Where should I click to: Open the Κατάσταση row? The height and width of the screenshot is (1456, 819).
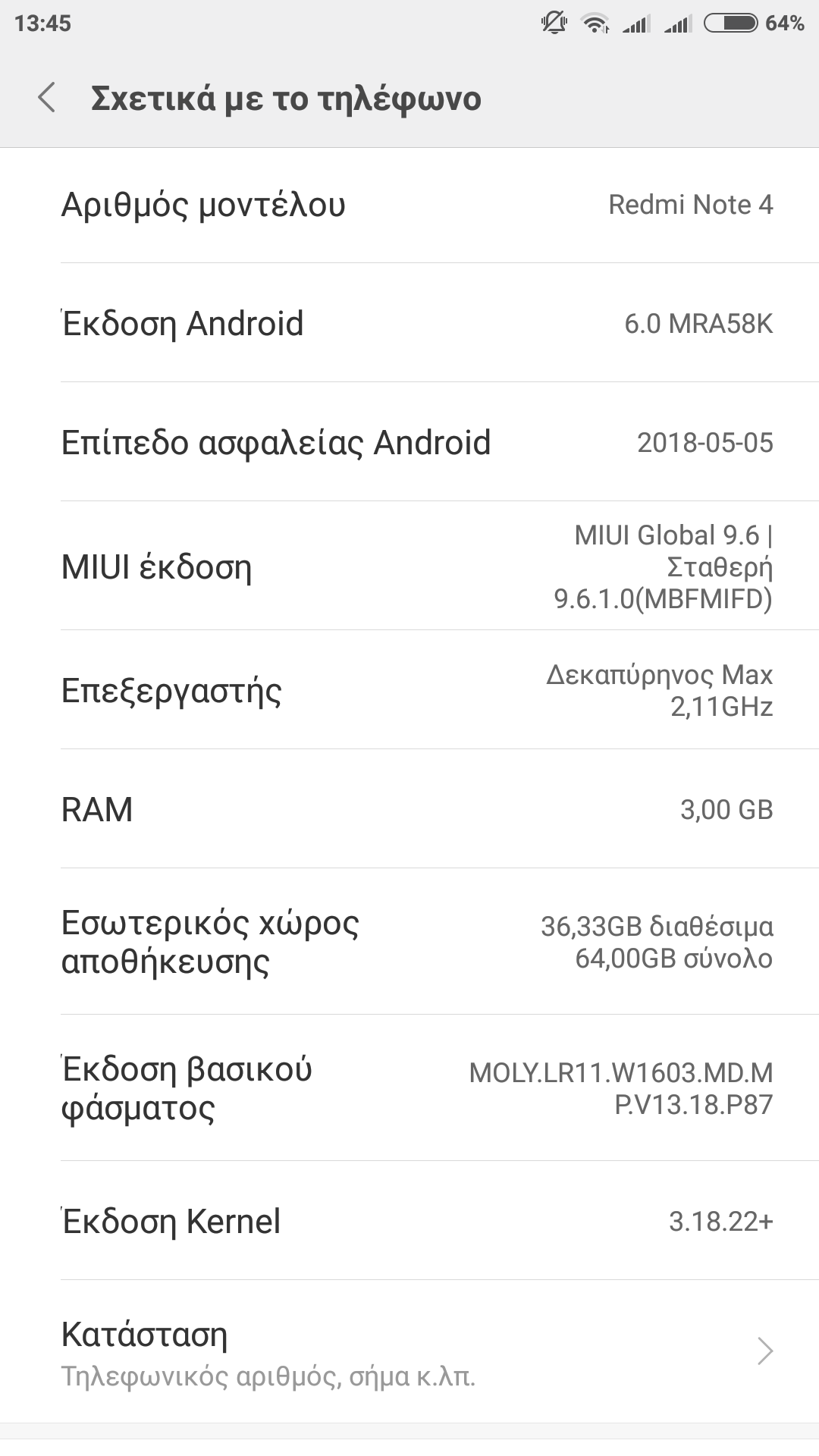[x=409, y=1352]
